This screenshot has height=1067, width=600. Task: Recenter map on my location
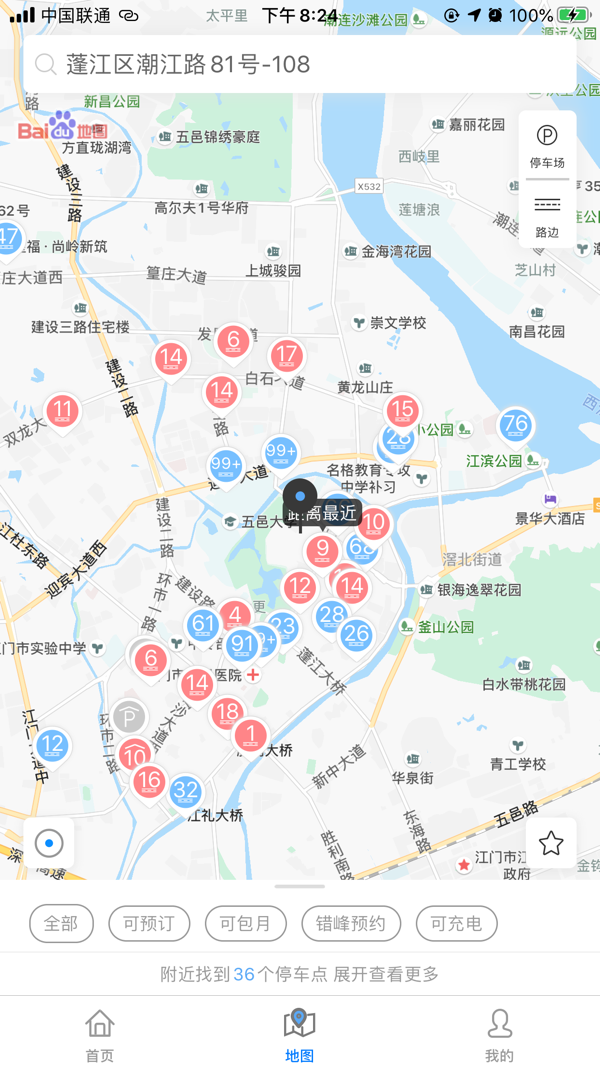coord(49,843)
